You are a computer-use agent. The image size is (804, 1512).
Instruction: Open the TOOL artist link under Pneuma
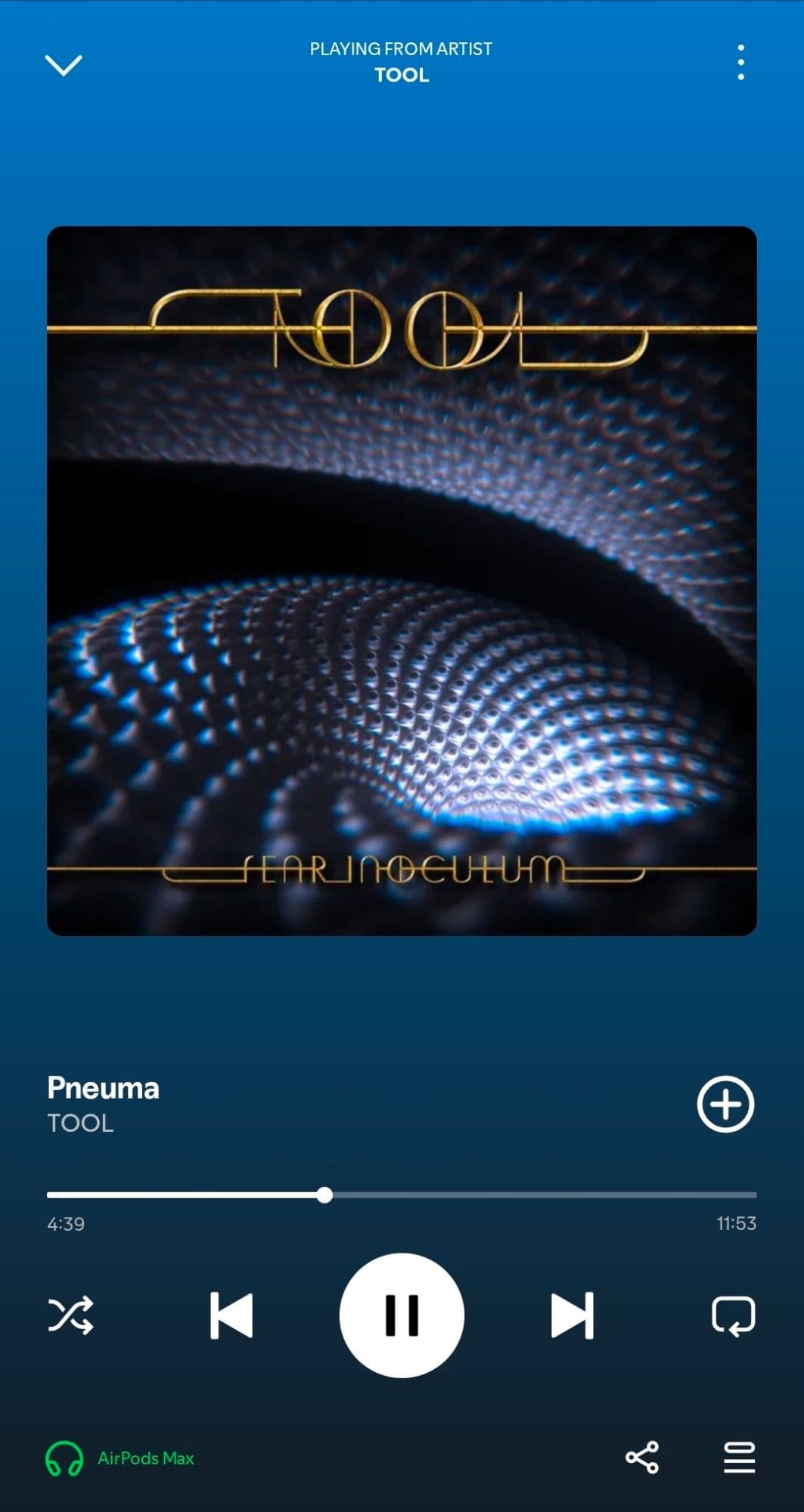click(x=80, y=1123)
